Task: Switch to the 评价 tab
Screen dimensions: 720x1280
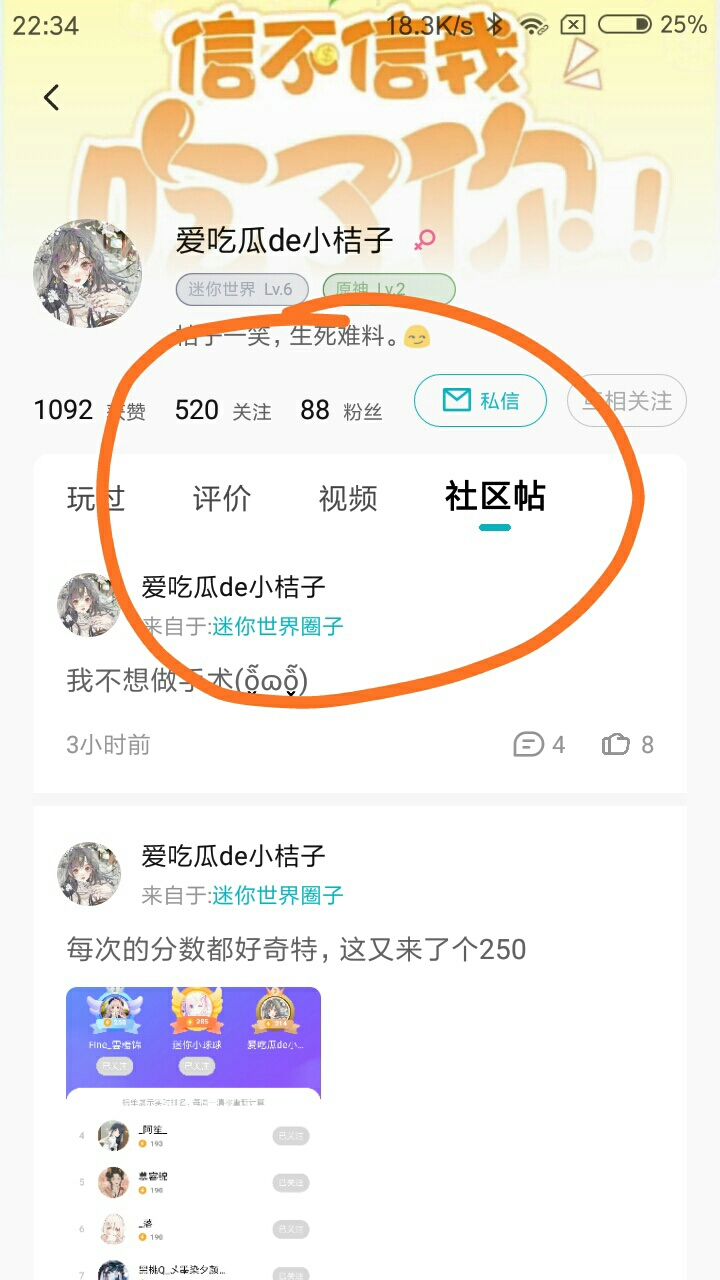Action: [x=222, y=498]
